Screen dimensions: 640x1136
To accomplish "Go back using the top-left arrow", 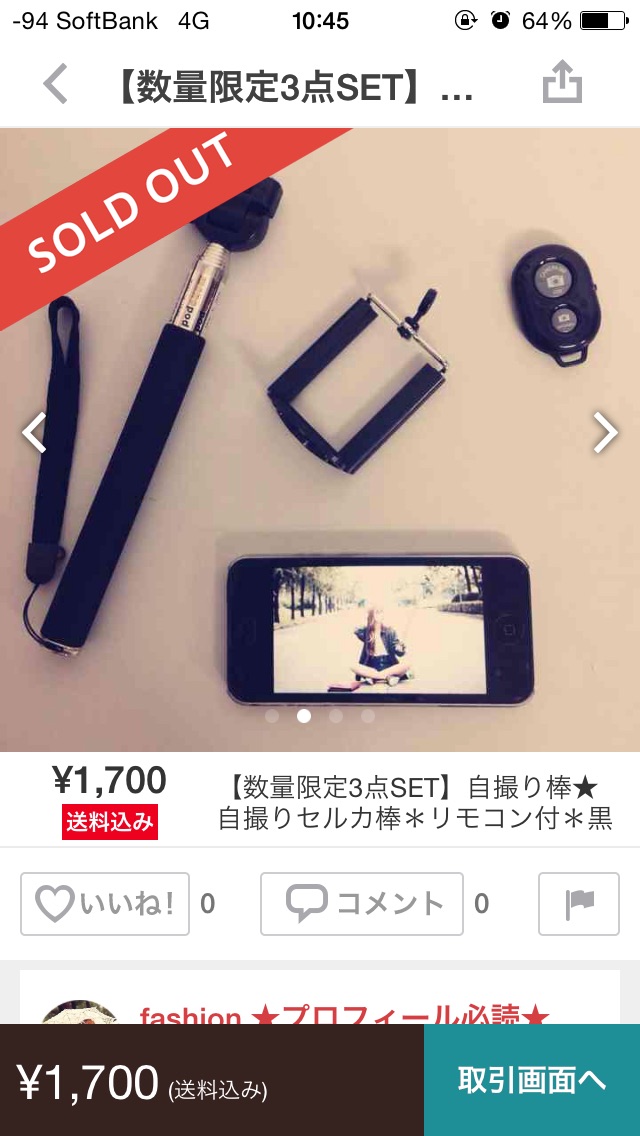I will pyautogui.click(x=56, y=84).
